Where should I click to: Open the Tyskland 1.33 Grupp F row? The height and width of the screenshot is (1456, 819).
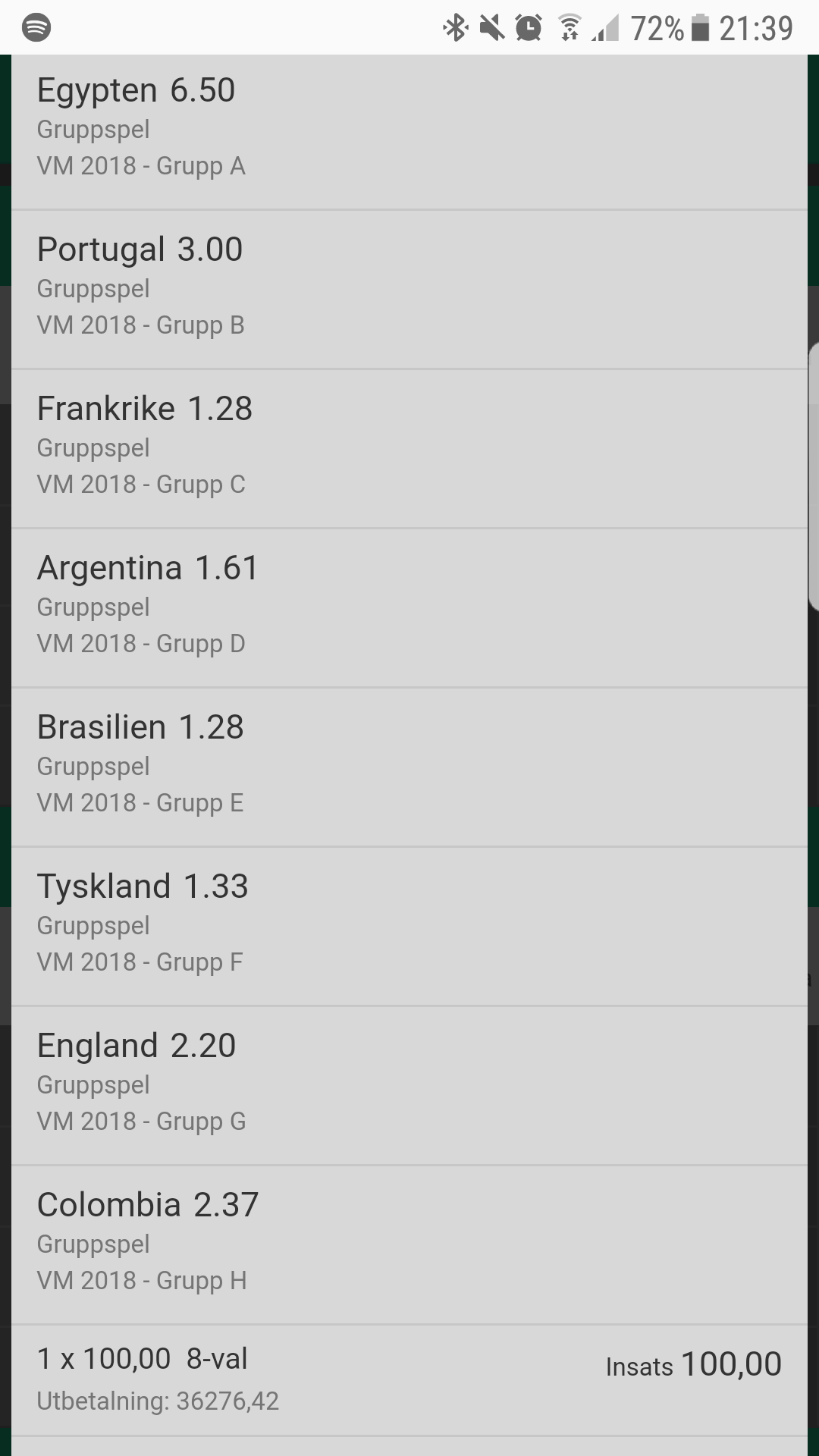409,927
